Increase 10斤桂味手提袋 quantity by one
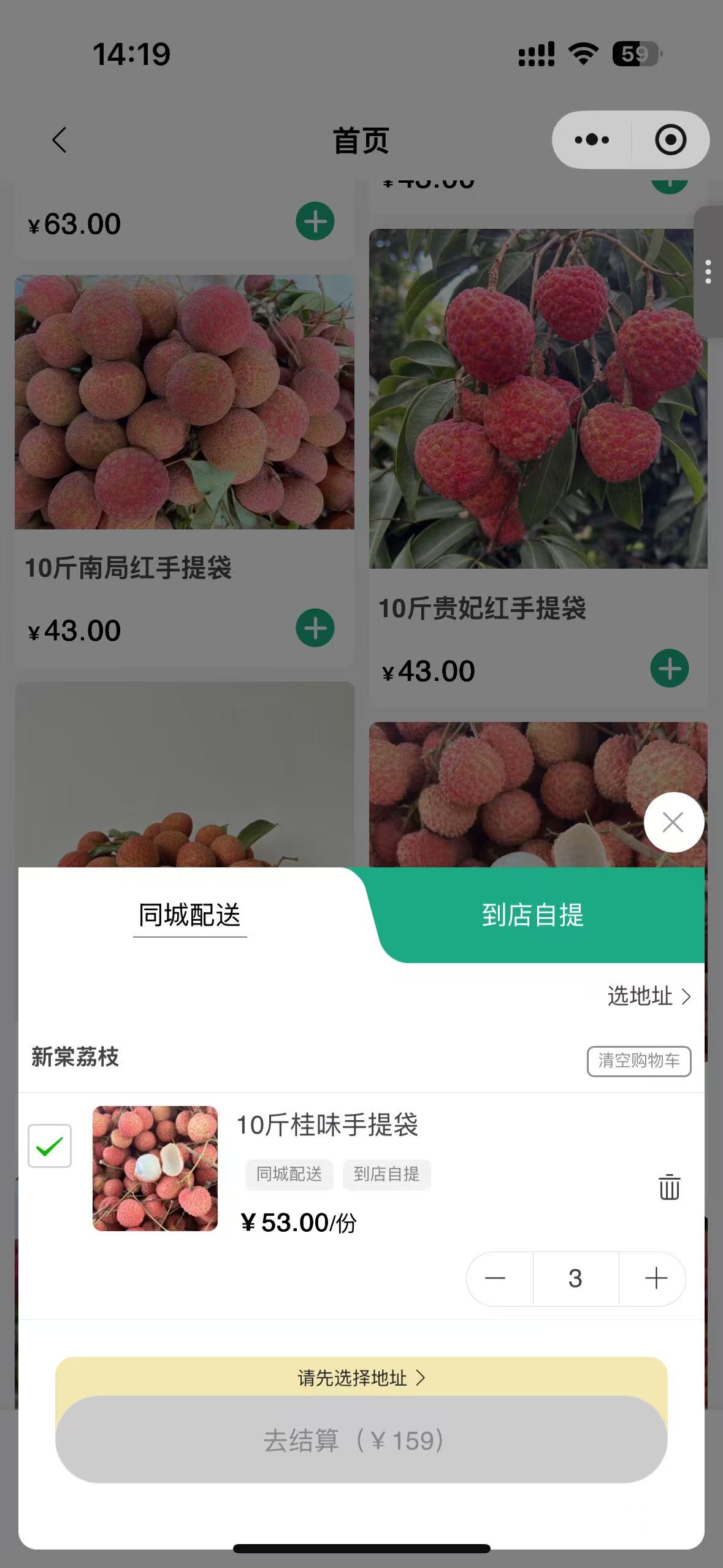Image resolution: width=723 pixels, height=1568 pixels. (x=656, y=1278)
